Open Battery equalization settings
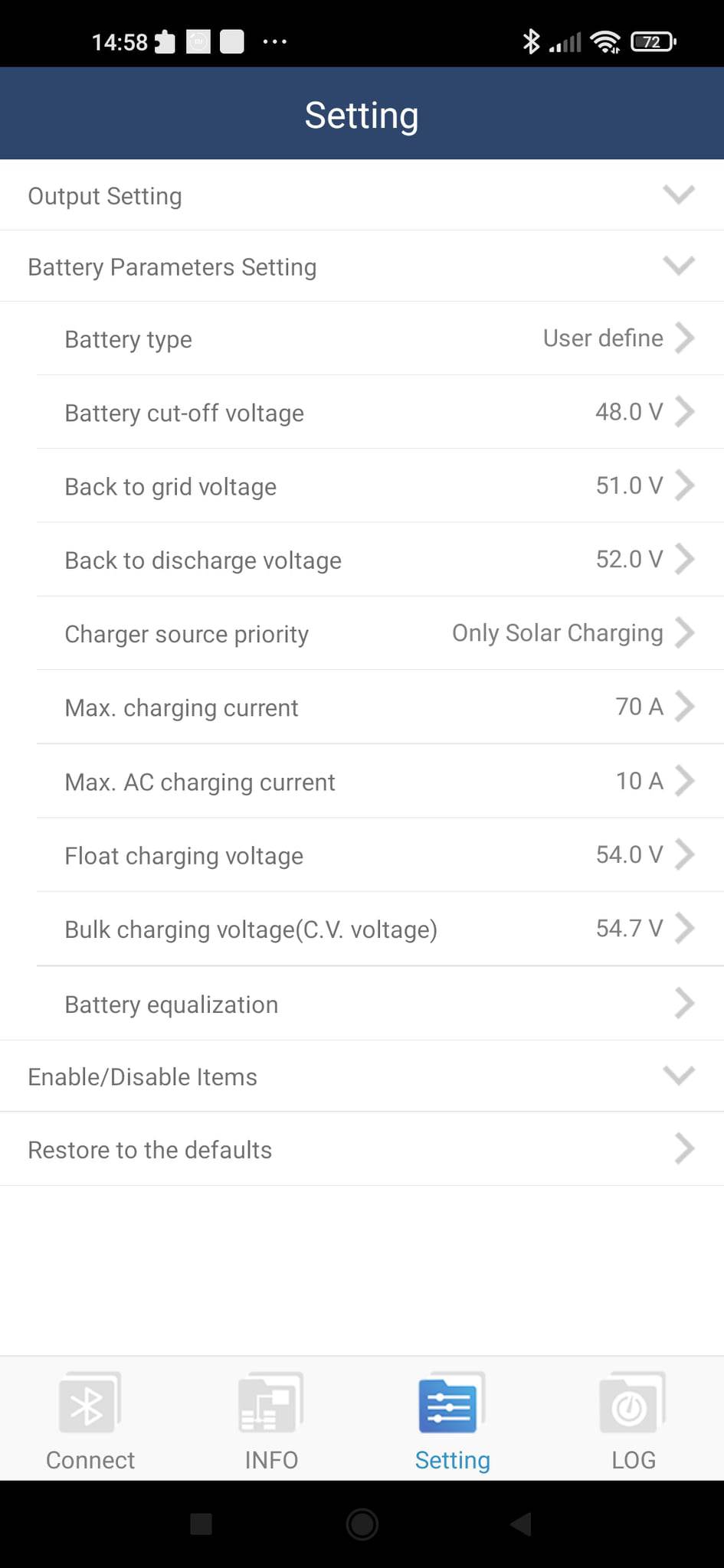 pos(379,1004)
